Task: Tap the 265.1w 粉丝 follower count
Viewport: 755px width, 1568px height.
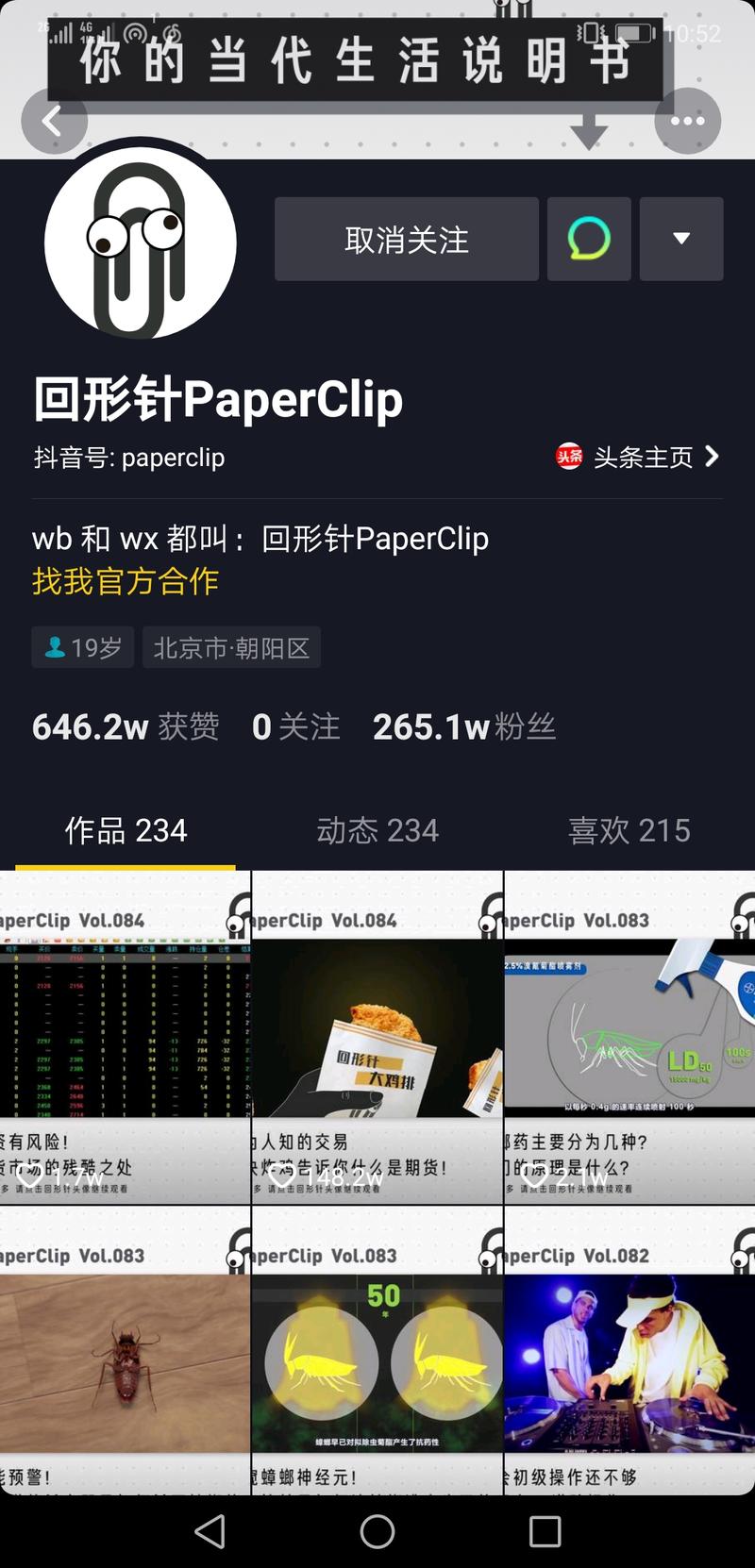Action: [x=464, y=726]
